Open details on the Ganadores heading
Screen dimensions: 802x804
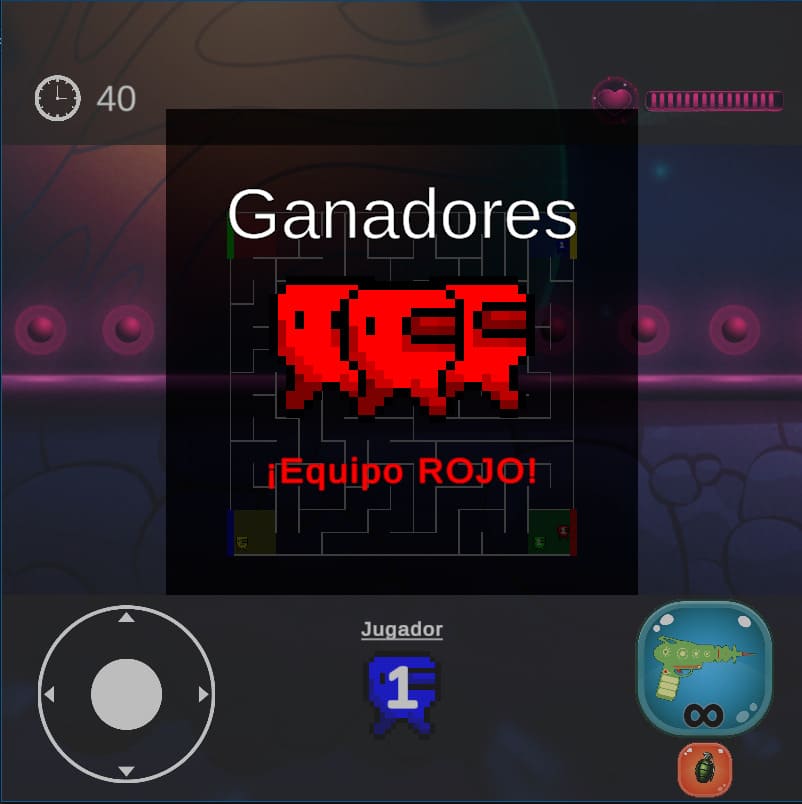click(x=401, y=213)
